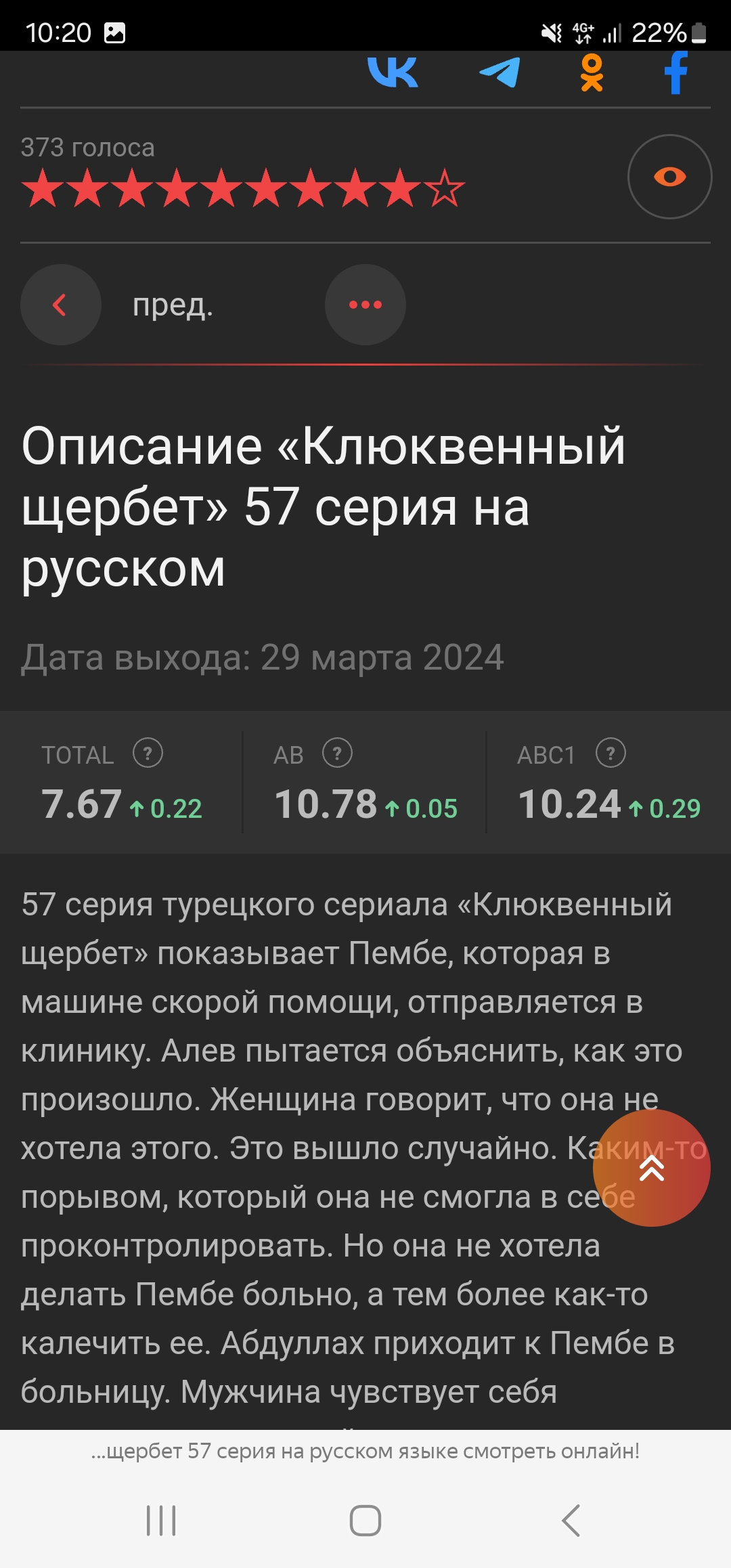Rate the episode with the tenth star
Viewport: 731px width, 1568px height.
point(445,189)
